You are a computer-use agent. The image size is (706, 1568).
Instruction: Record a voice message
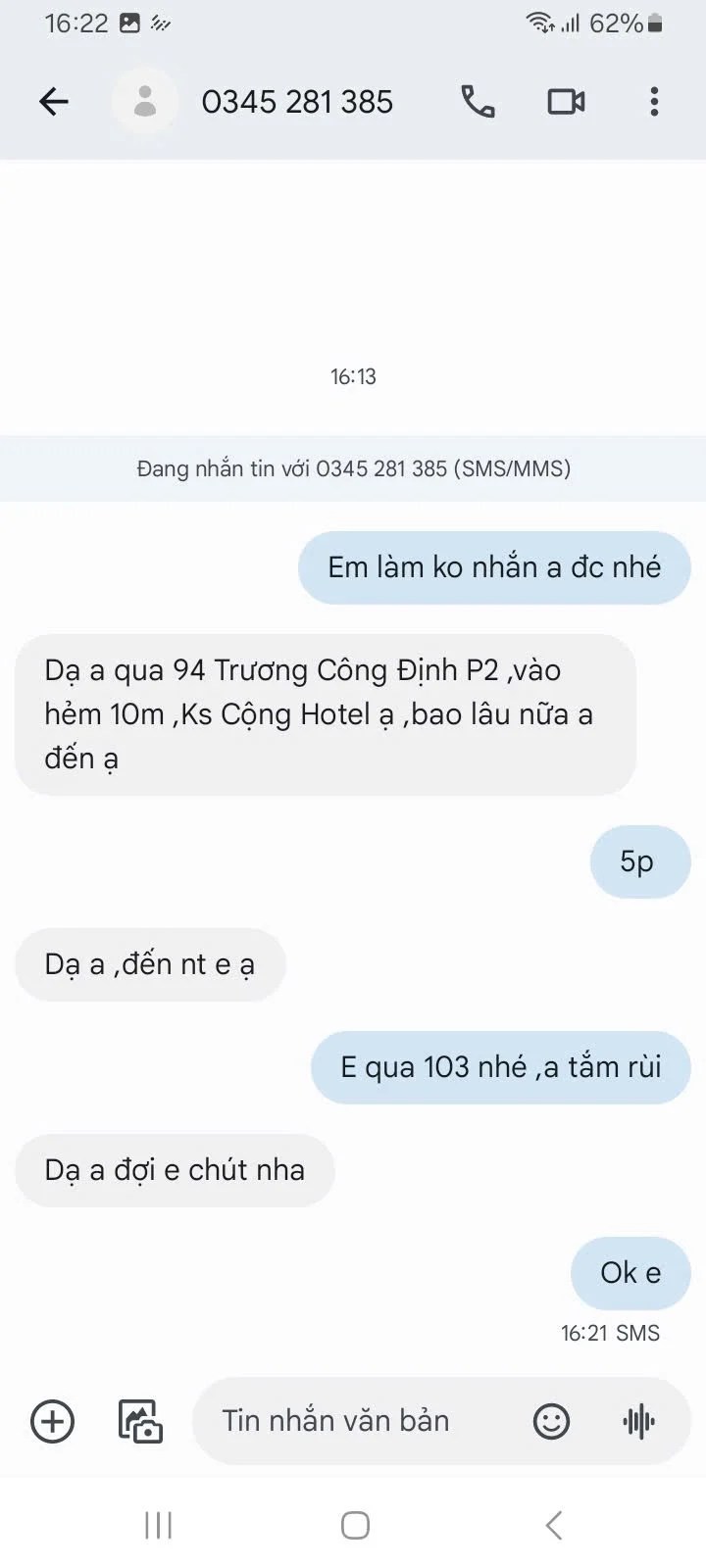[x=639, y=1421]
